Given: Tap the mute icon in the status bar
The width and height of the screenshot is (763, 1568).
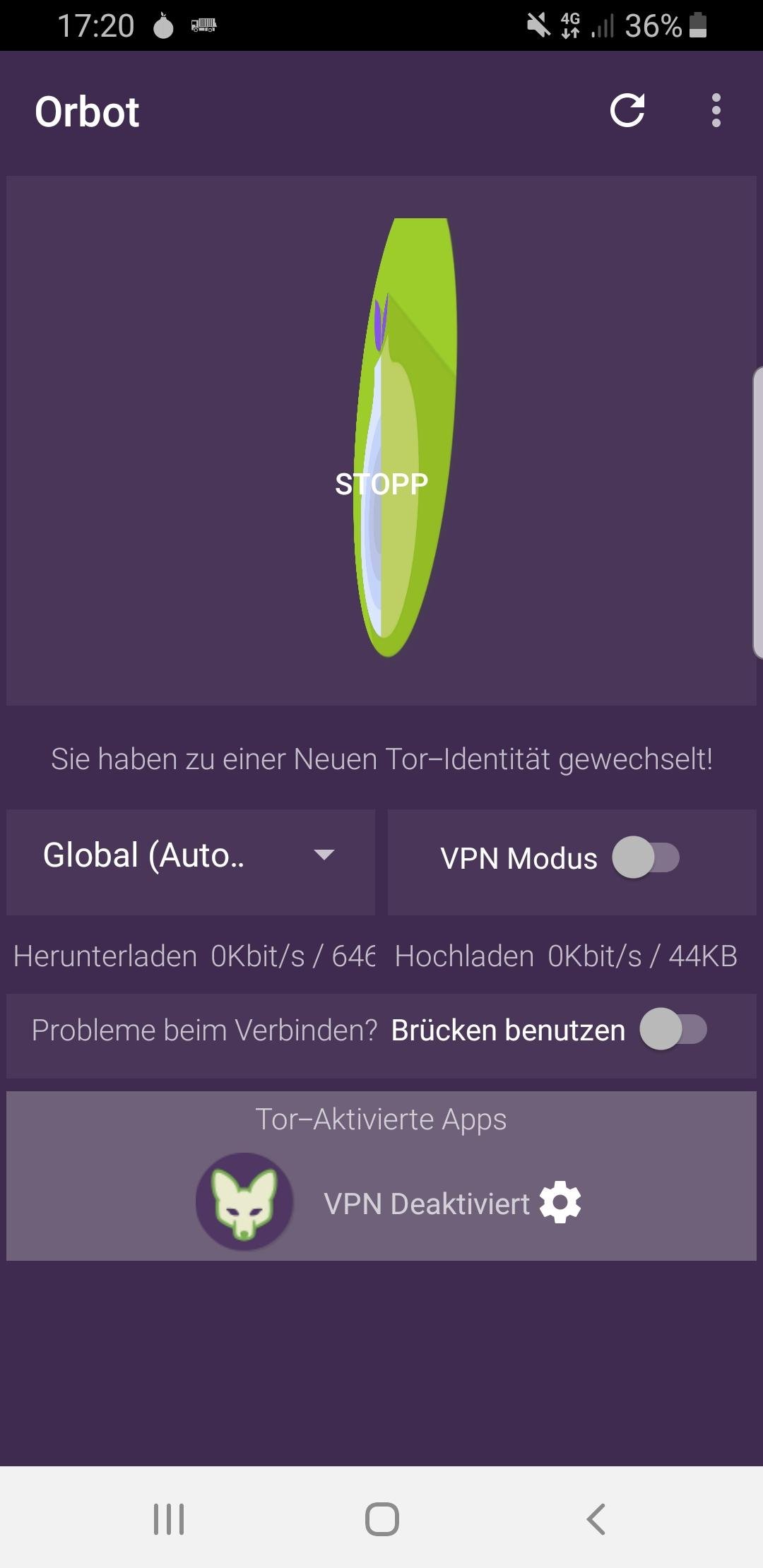Looking at the screenshot, I should (x=537, y=25).
